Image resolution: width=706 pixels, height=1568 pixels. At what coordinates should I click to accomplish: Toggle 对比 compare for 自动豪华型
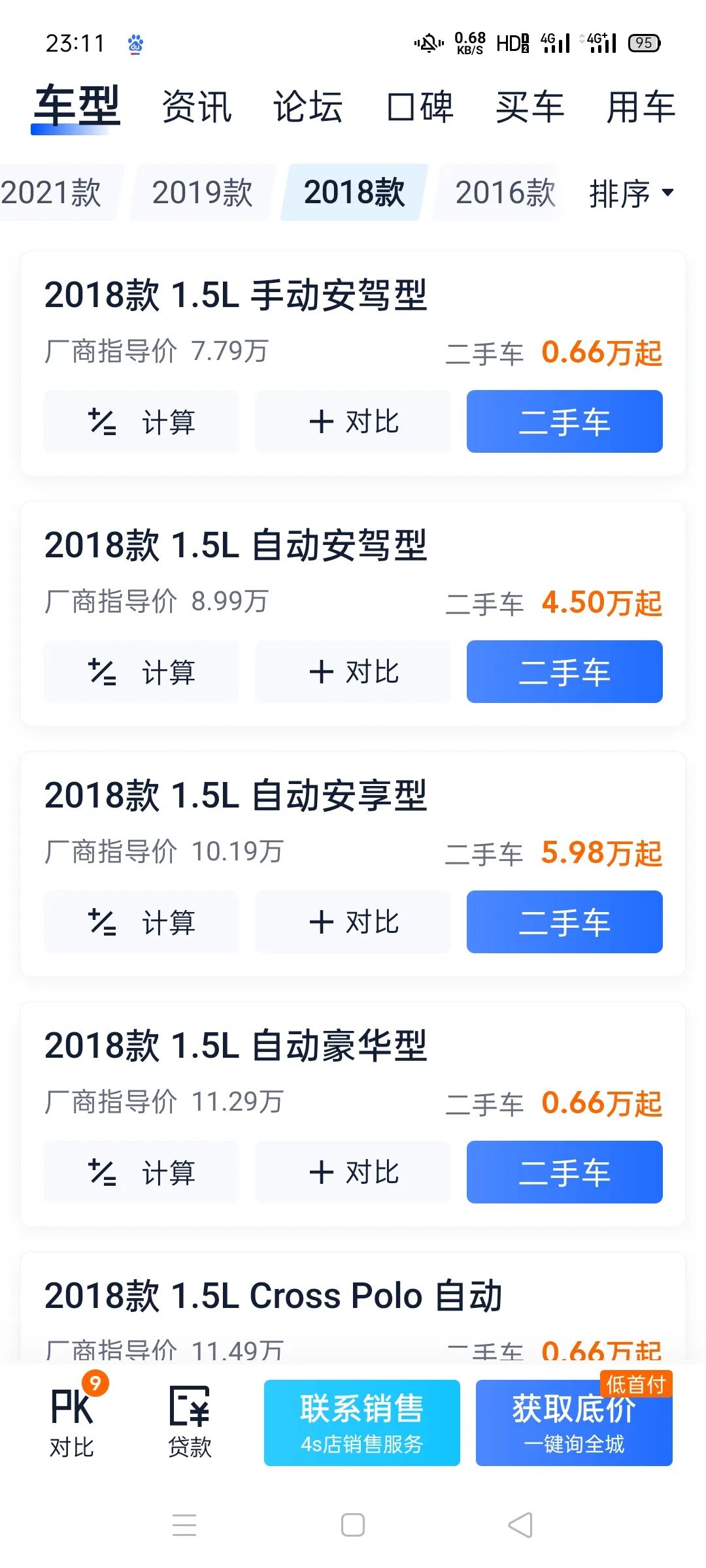pyautogui.click(x=353, y=1173)
